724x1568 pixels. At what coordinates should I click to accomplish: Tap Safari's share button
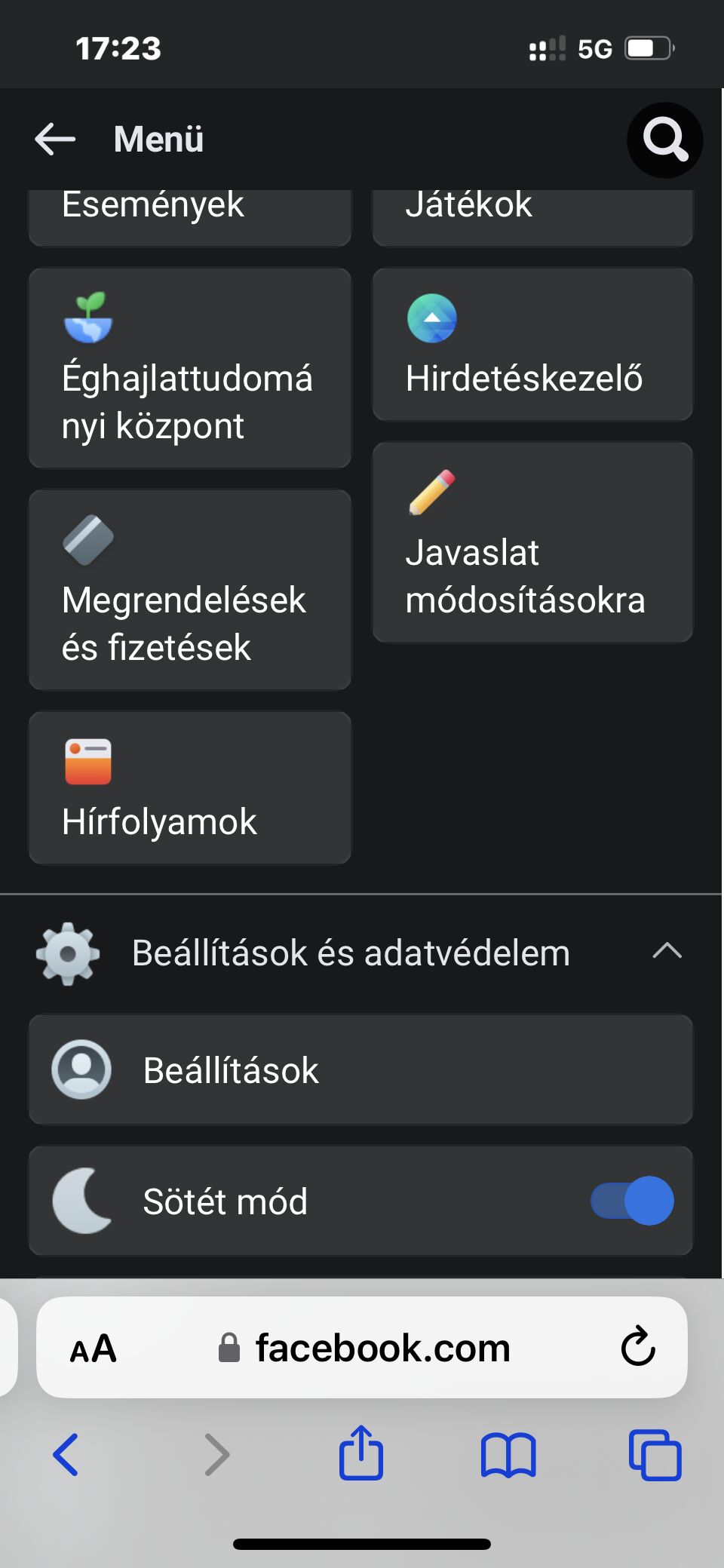point(361,1453)
